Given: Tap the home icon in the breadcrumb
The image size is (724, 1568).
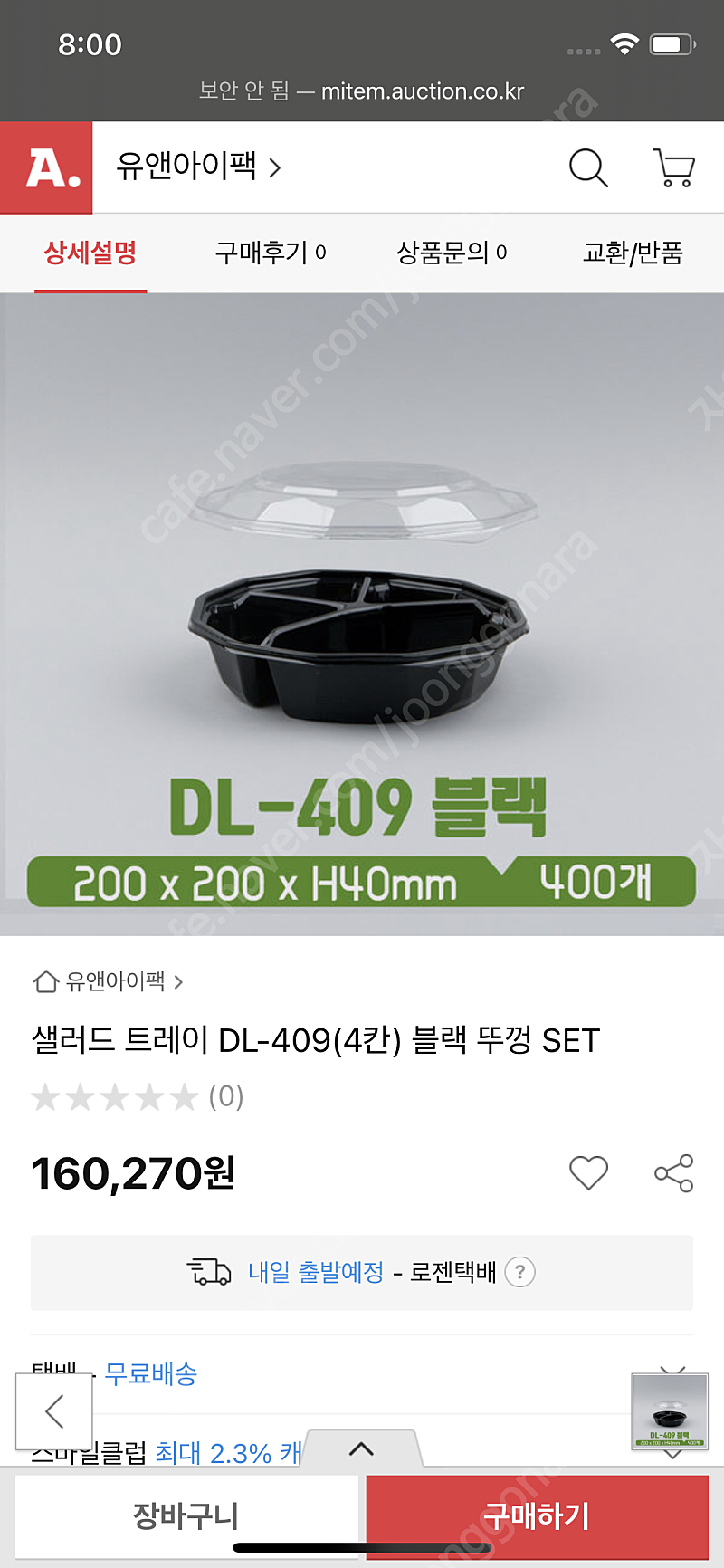Looking at the screenshot, I should pyautogui.click(x=44, y=982).
